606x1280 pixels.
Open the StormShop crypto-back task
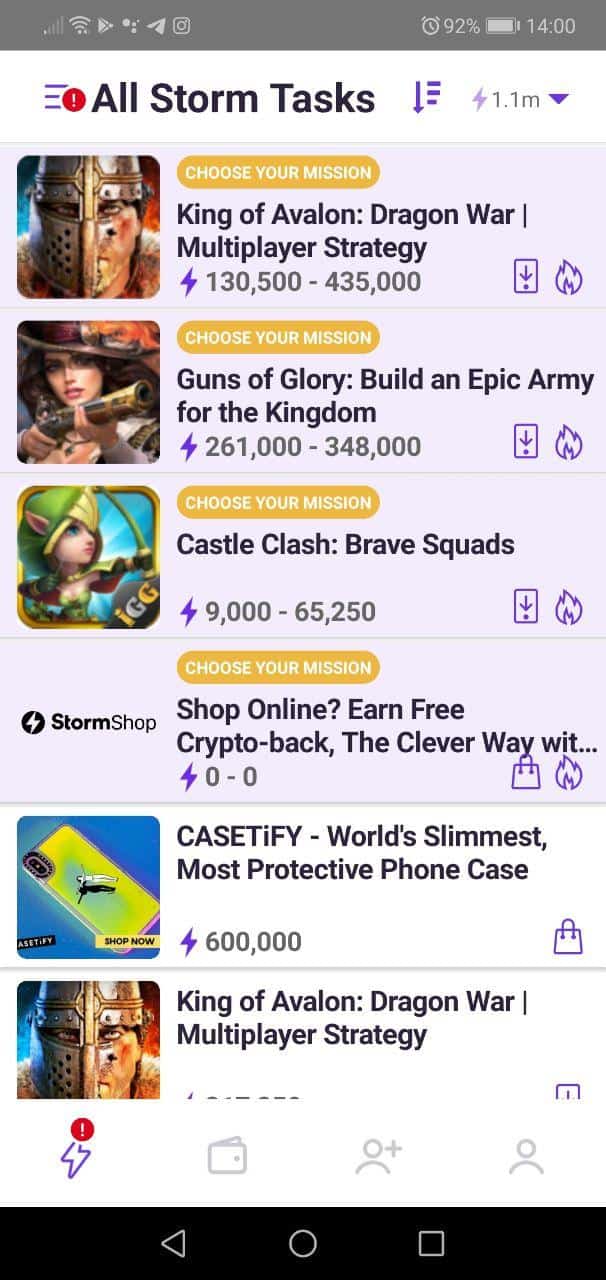(x=303, y=721)
